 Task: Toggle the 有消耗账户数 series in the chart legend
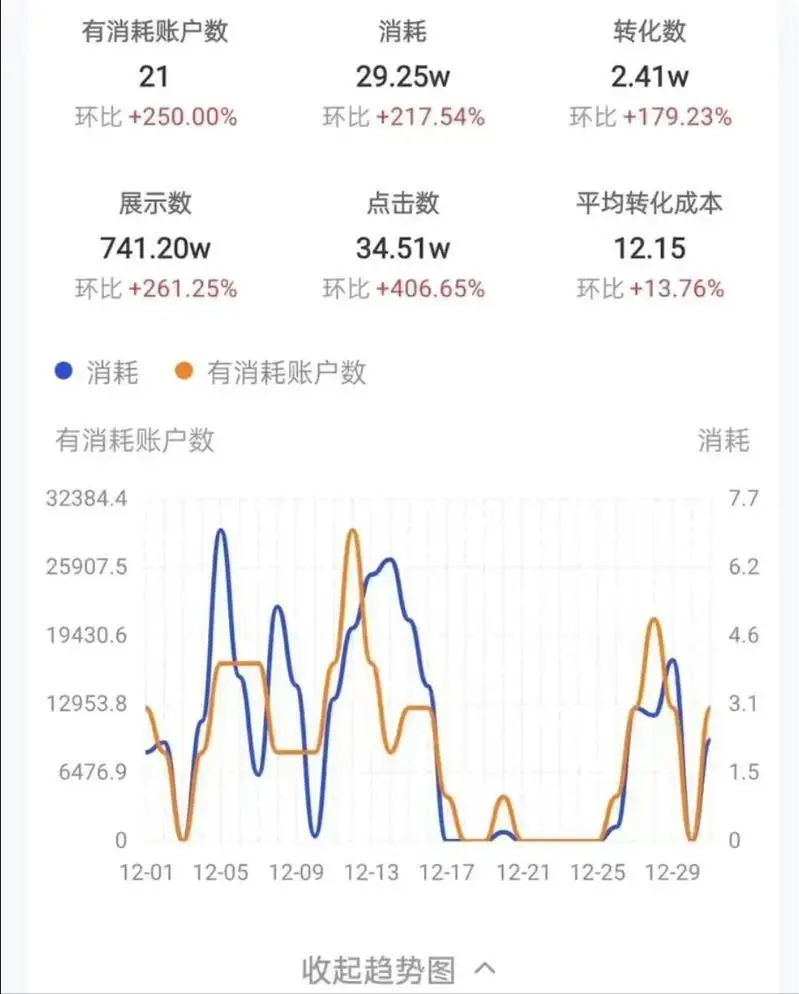point(270,373)
